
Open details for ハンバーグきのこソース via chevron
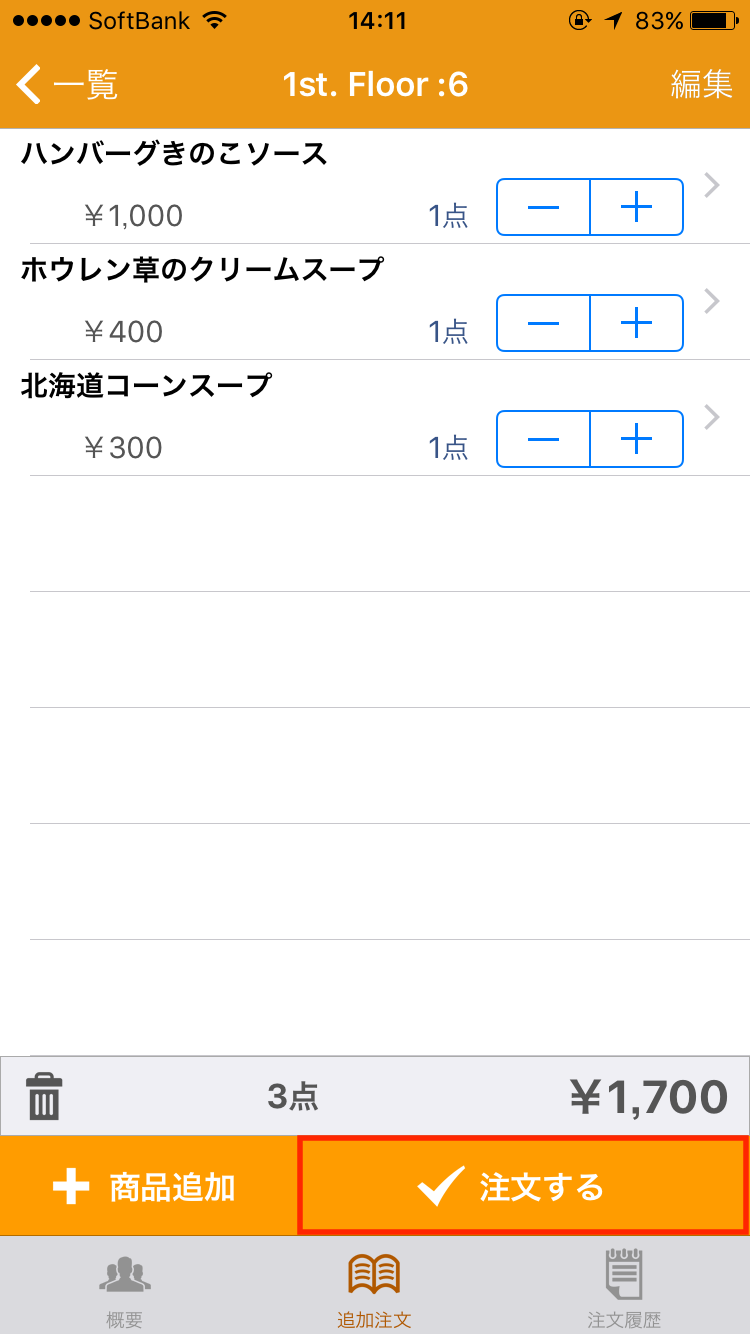[x=710, y=185]
